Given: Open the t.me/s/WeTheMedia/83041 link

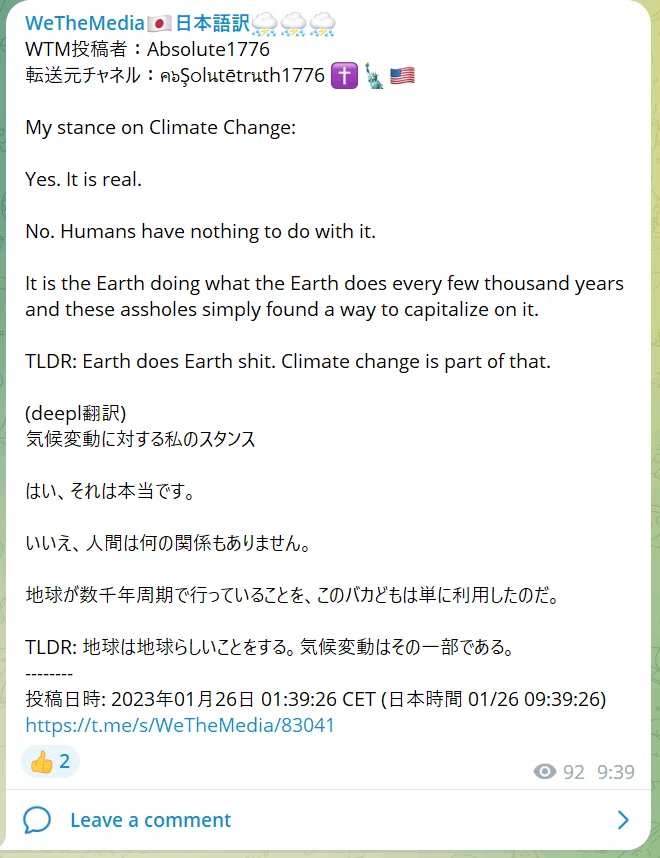Looking at the screenshot, I should (180, 725).
